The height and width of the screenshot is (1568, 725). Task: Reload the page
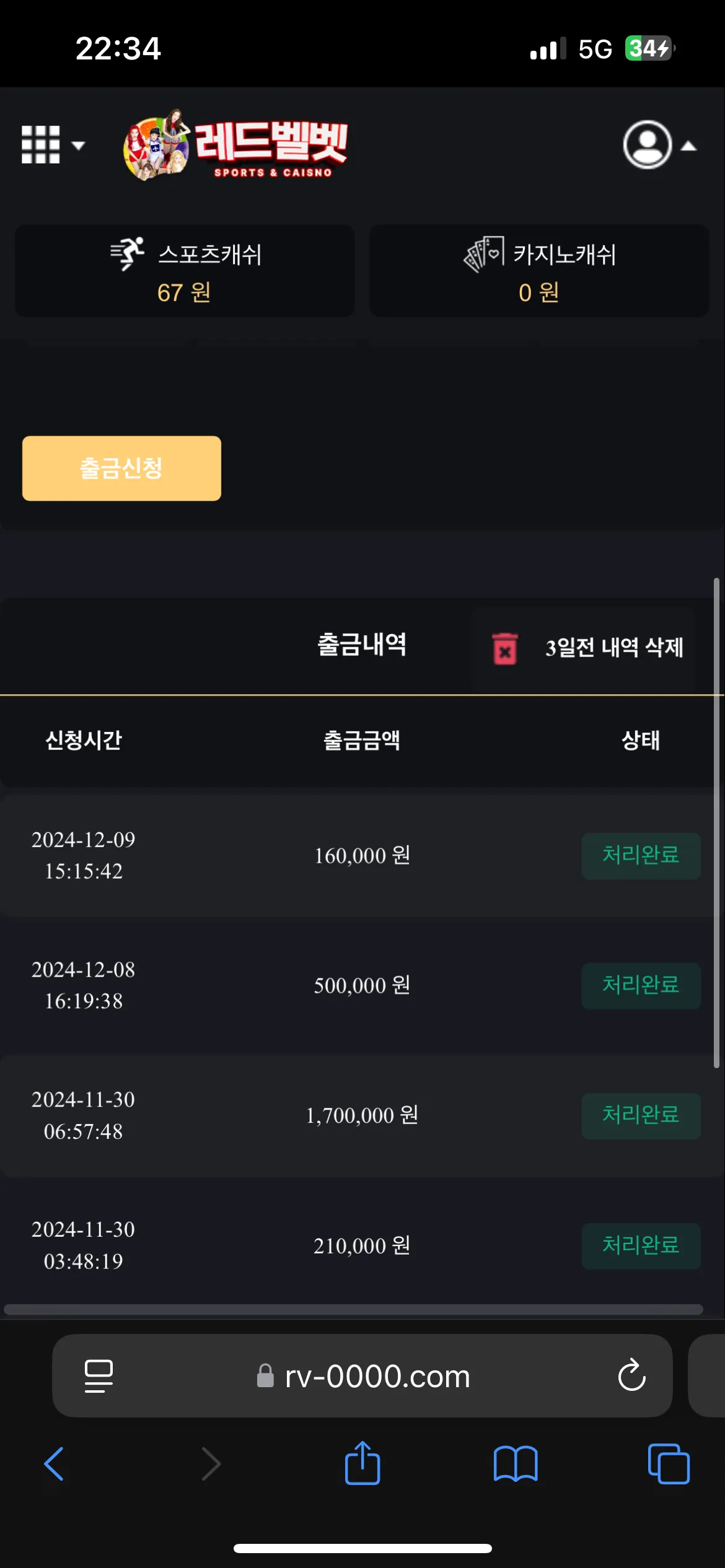tap(631, 1375)
